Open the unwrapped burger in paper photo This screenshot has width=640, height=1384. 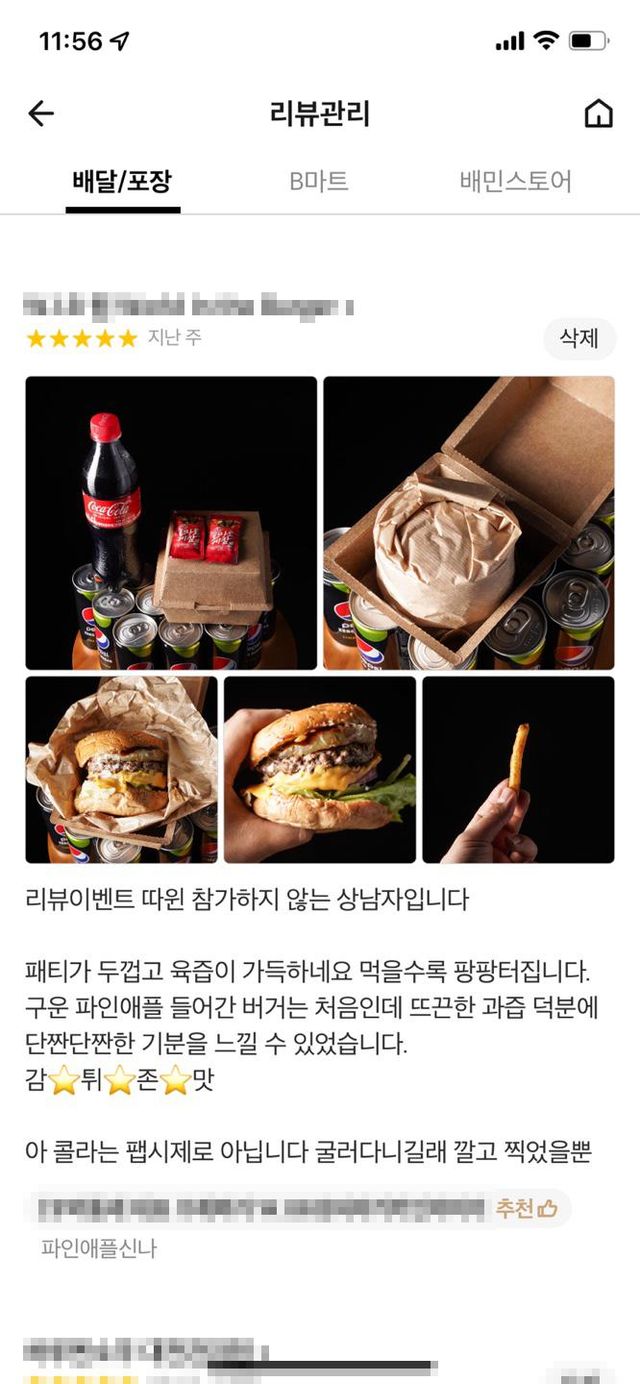click(x=121, y=769)
